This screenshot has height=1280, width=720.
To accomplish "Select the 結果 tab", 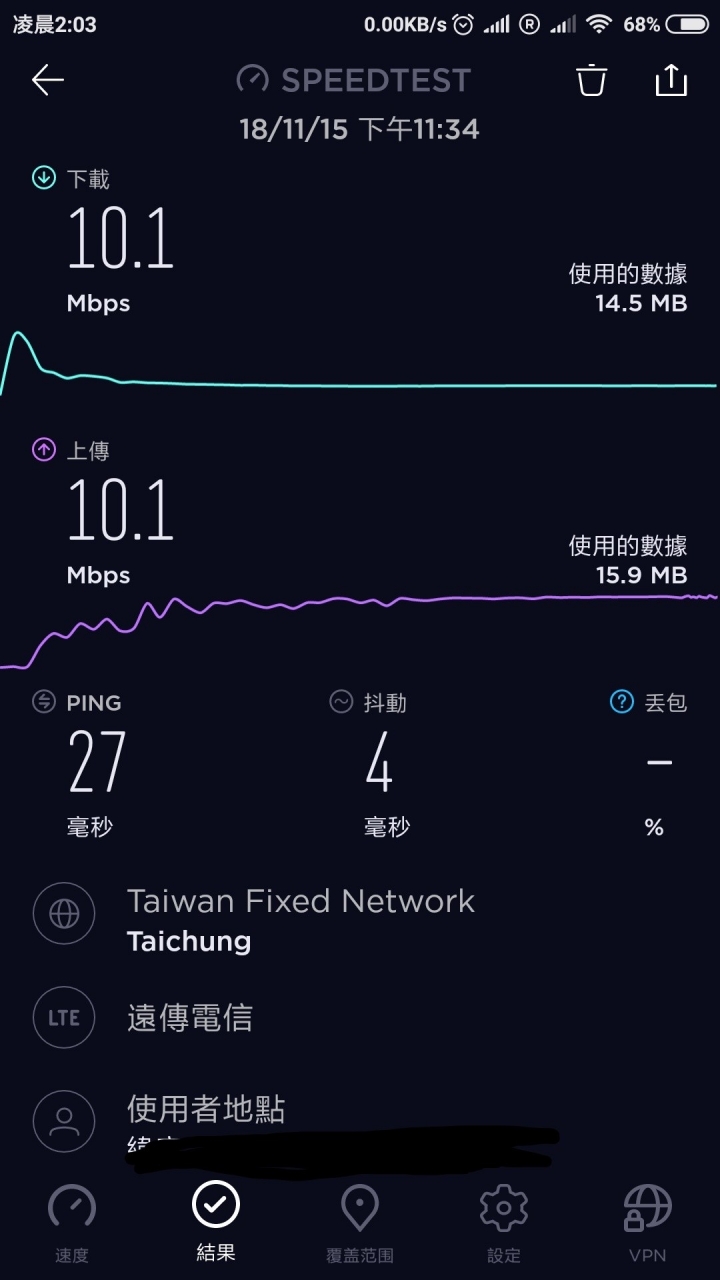I will [216, 1222].
